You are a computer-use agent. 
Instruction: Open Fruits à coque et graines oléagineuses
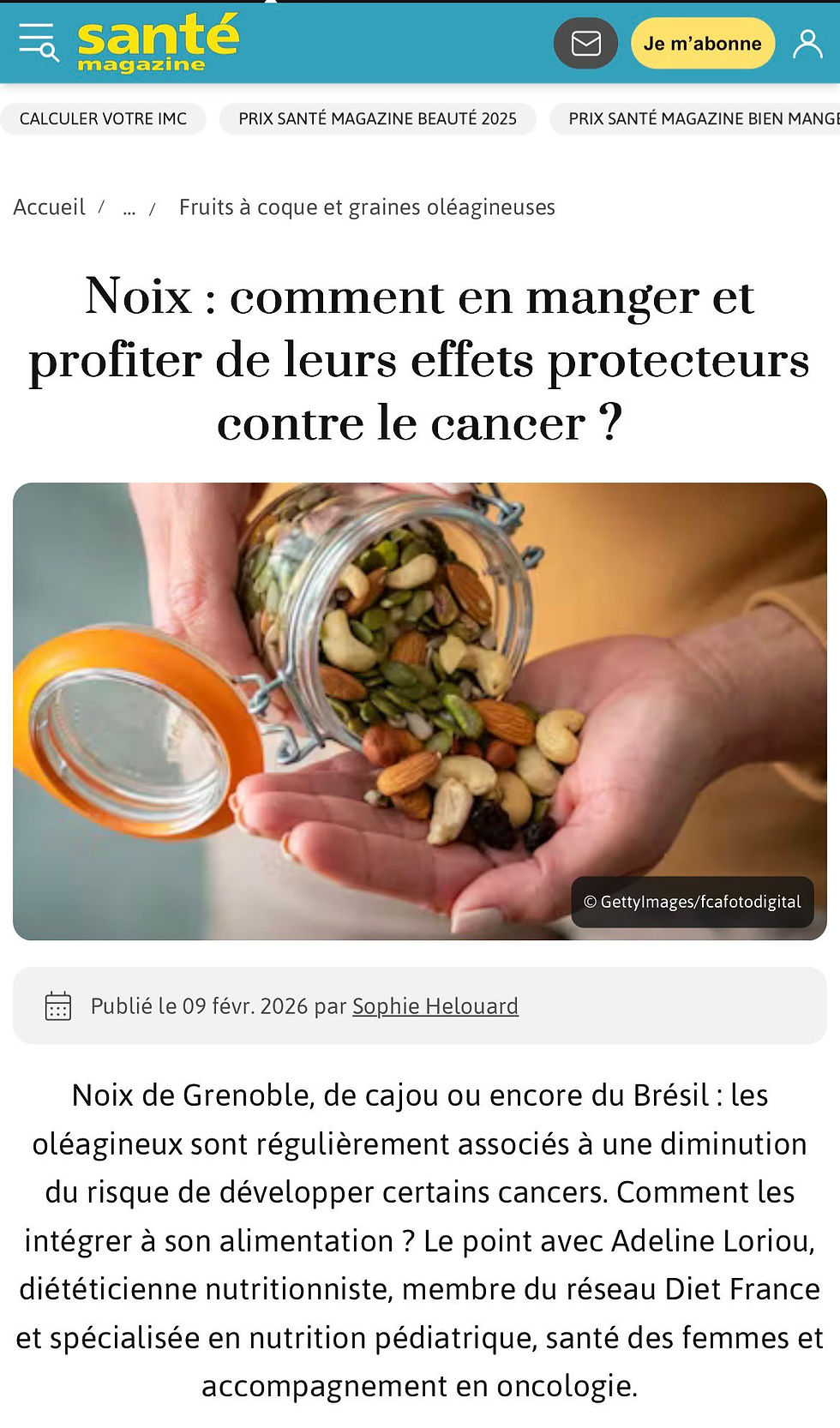pos(367,207)
